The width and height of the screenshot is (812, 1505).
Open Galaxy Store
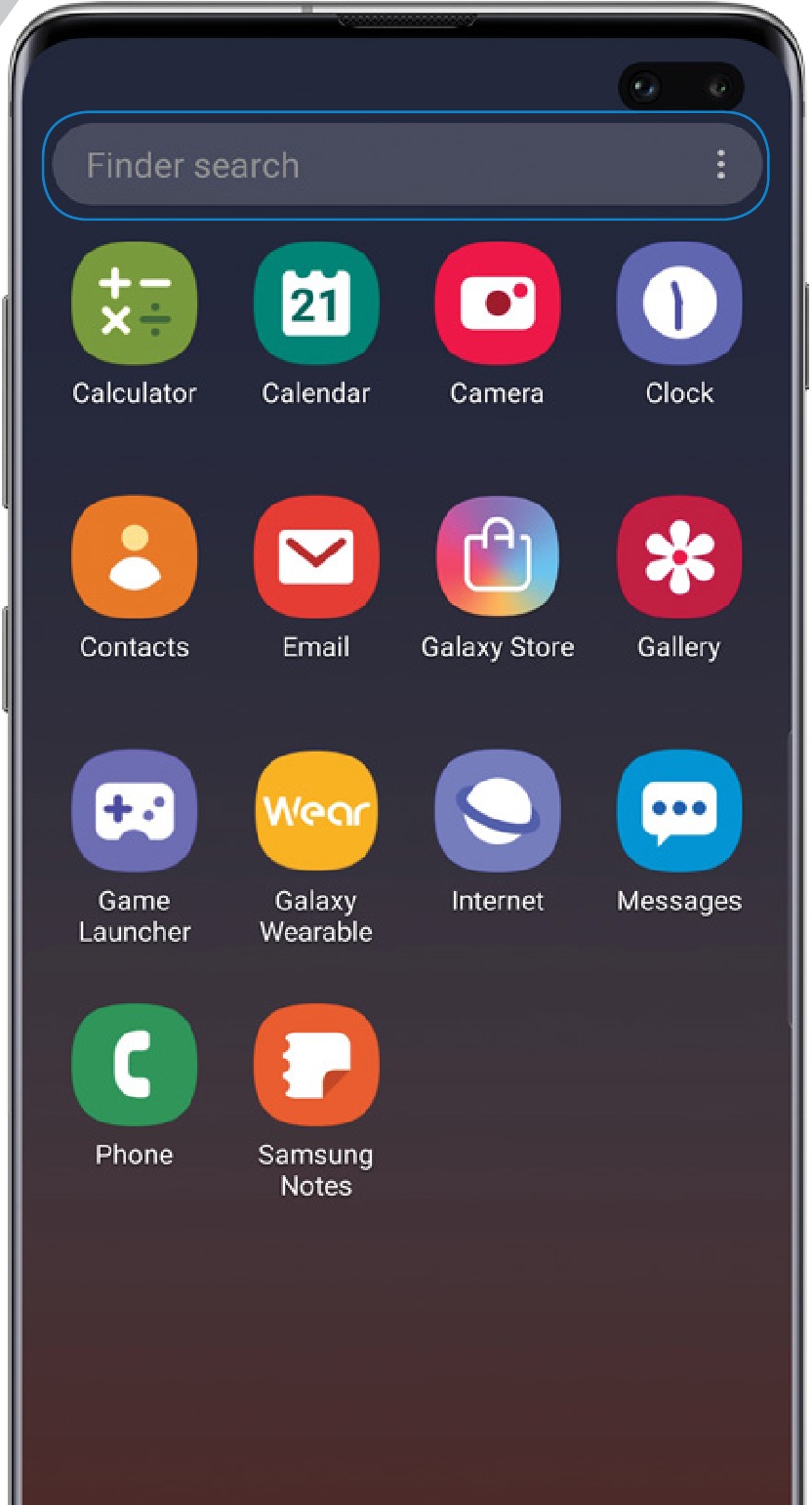pos(497,558)
